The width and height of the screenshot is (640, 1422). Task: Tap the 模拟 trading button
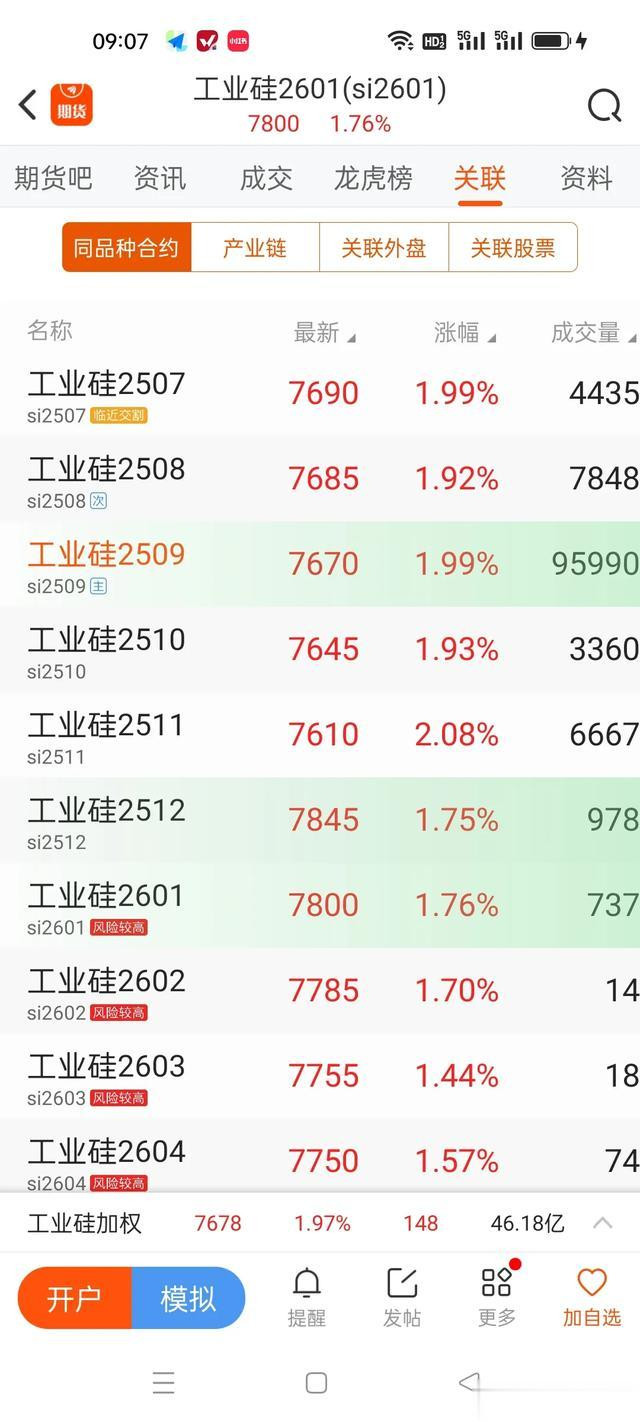(188, 1298)
